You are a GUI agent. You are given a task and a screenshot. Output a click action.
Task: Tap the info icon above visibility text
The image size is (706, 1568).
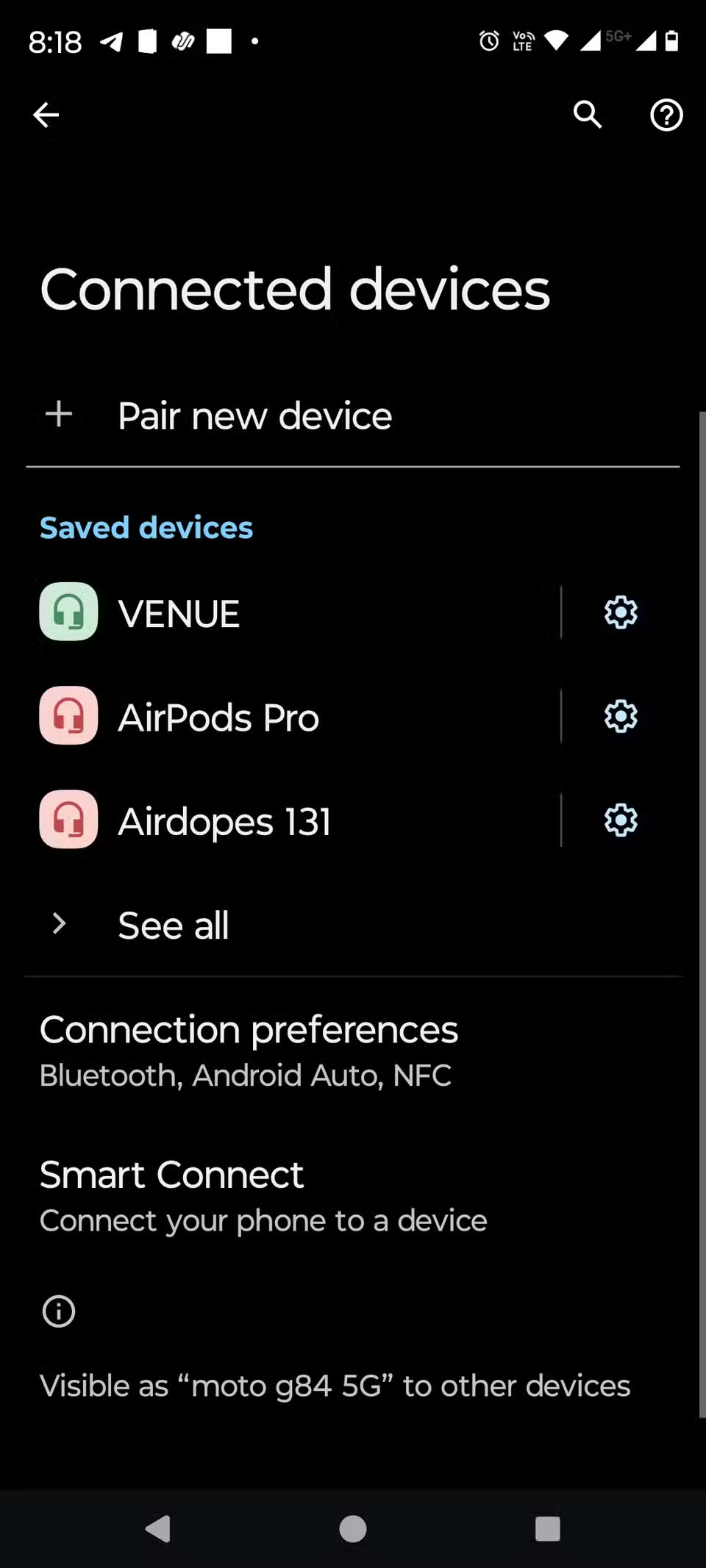point(58,1311)
